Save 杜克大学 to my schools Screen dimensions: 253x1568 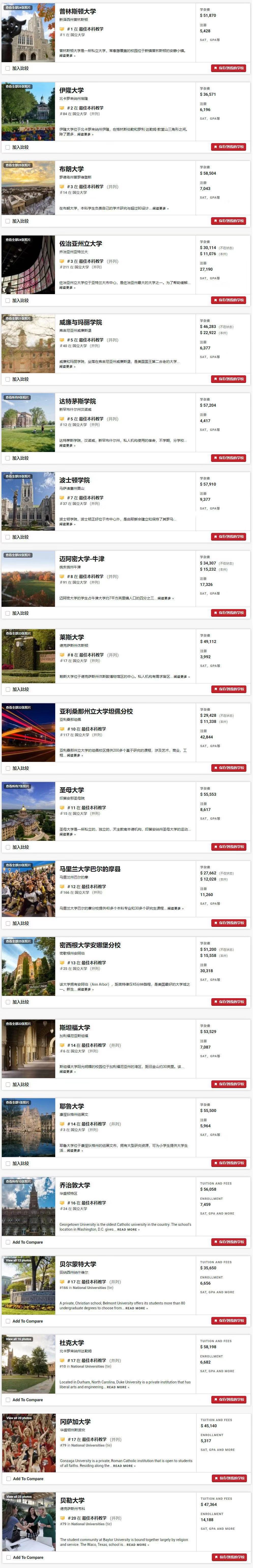click(229, 1399)
